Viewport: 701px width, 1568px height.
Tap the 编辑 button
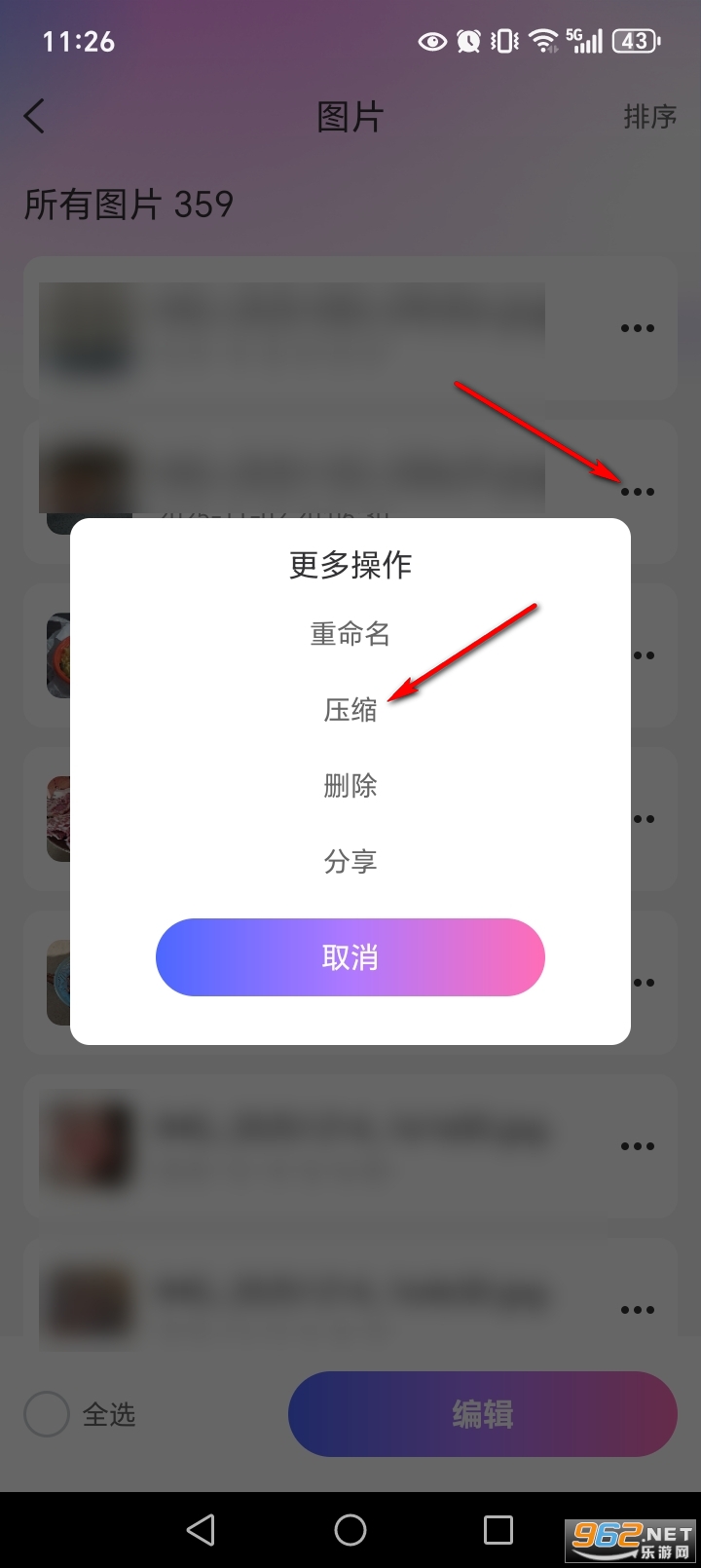point(482,1414)
